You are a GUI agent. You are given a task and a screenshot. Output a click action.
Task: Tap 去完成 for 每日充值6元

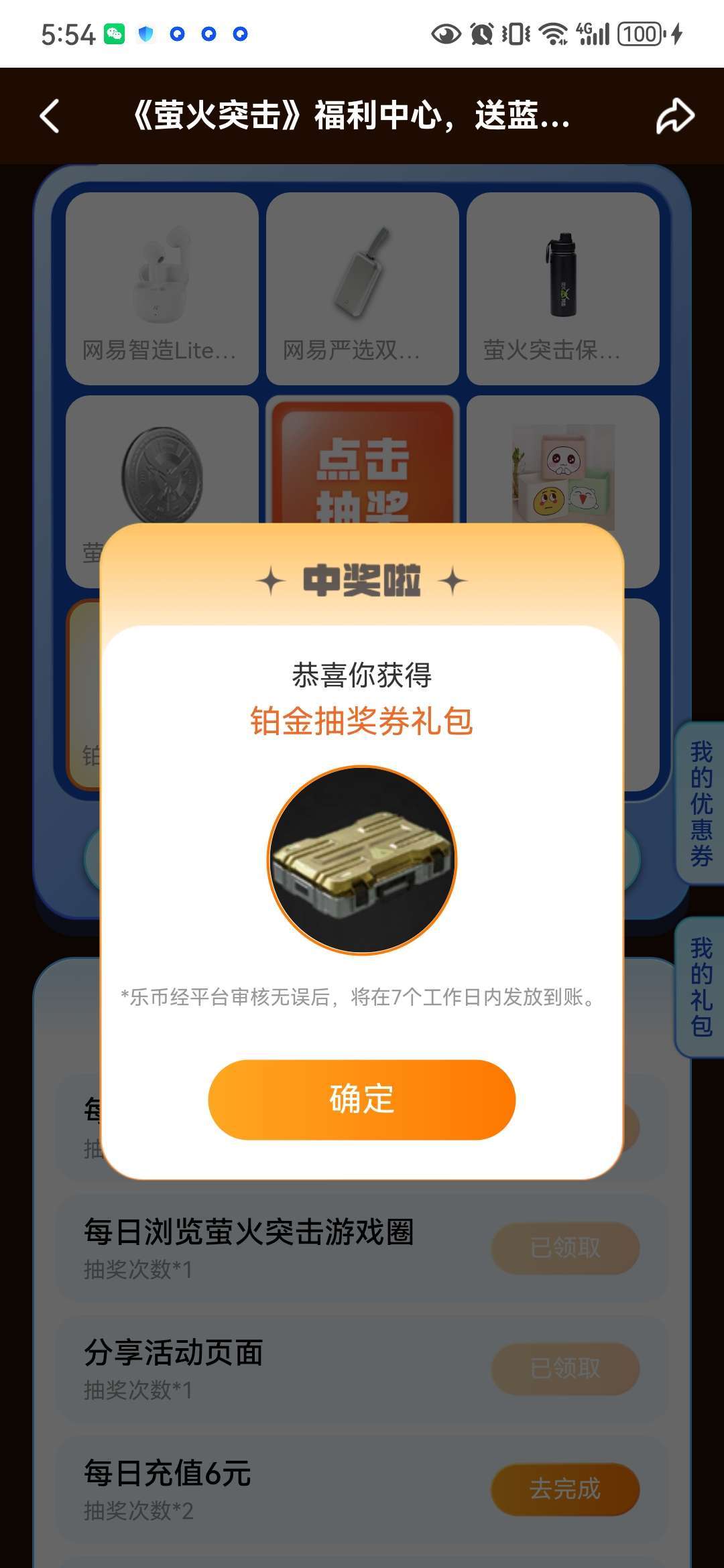[x=564, y=1489]
